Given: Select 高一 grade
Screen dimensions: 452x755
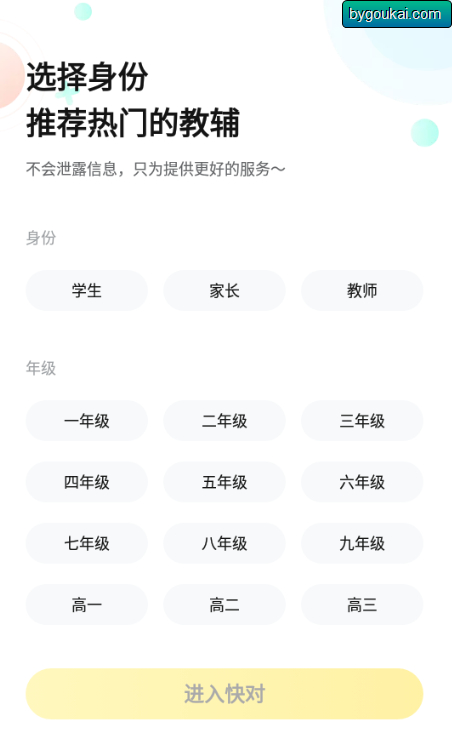Looking at the screenshot, I should click(x=87, y=605).
